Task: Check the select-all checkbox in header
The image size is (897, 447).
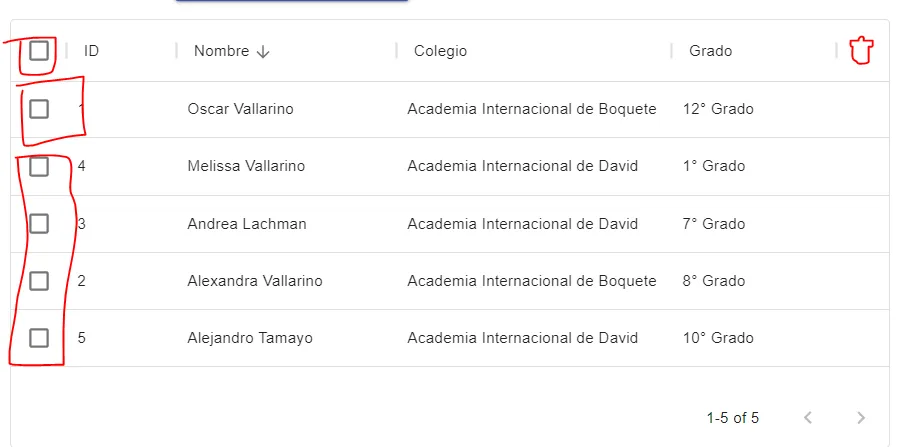Action: pyautogui.click(x=38, y=51)
